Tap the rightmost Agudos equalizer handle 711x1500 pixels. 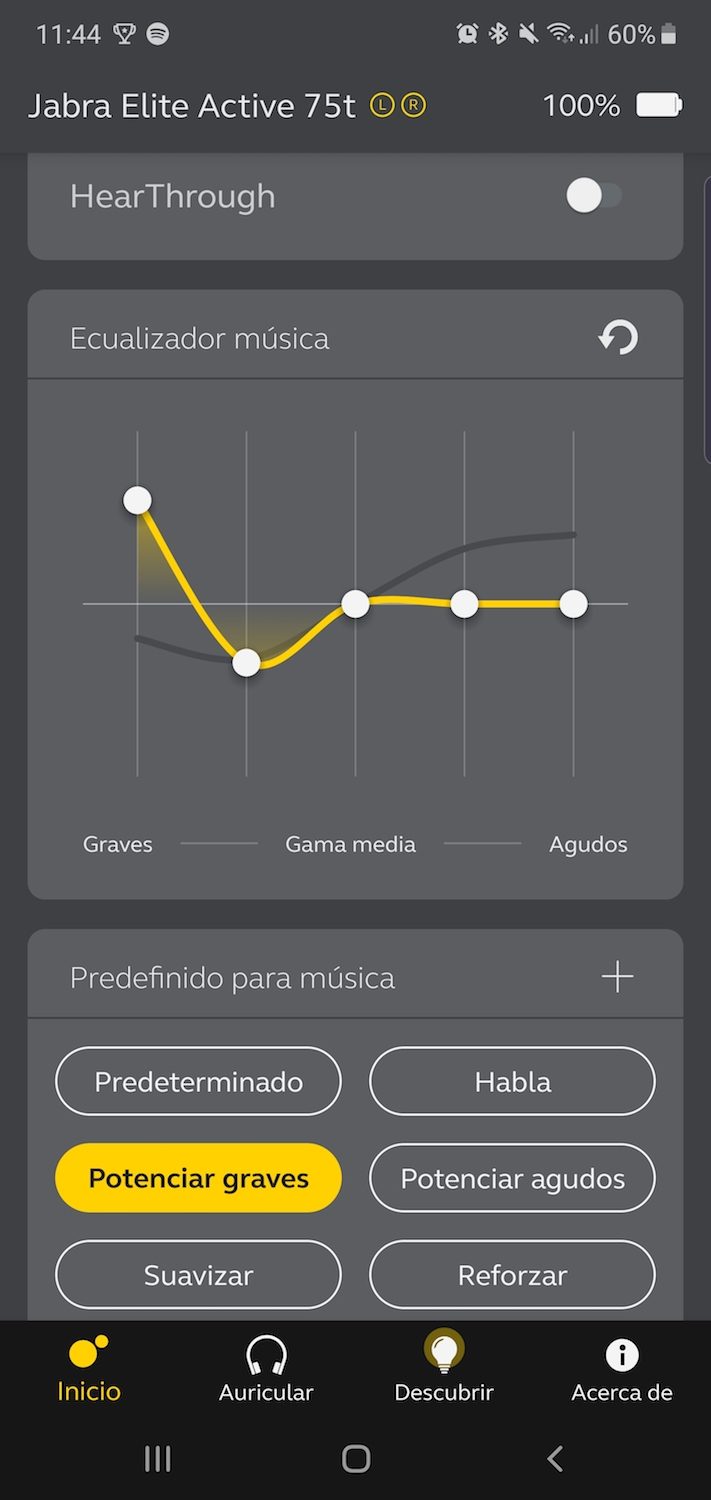pyautogui.click(x=573, y=604)
